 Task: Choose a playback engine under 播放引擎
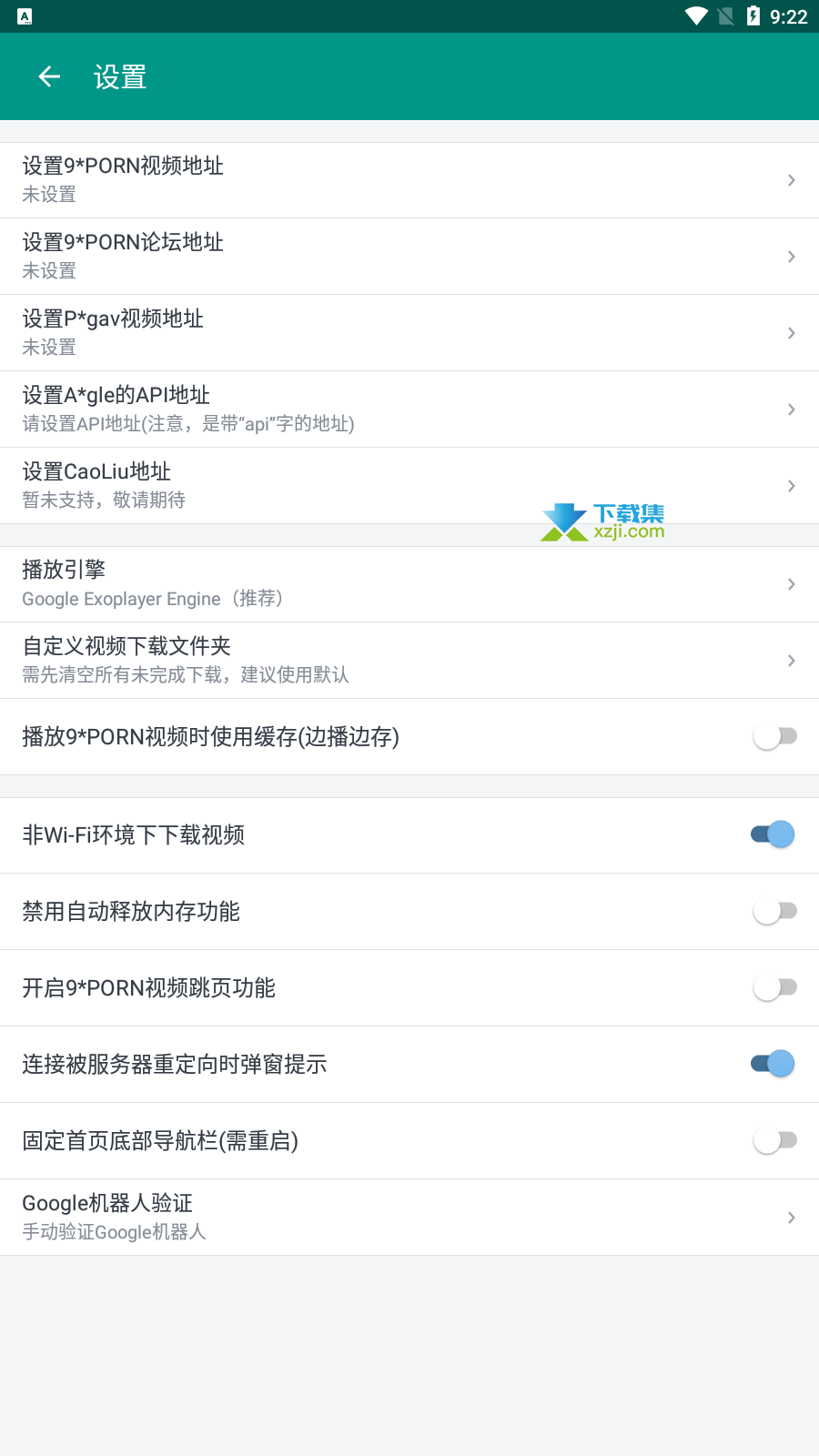[409, 584]
